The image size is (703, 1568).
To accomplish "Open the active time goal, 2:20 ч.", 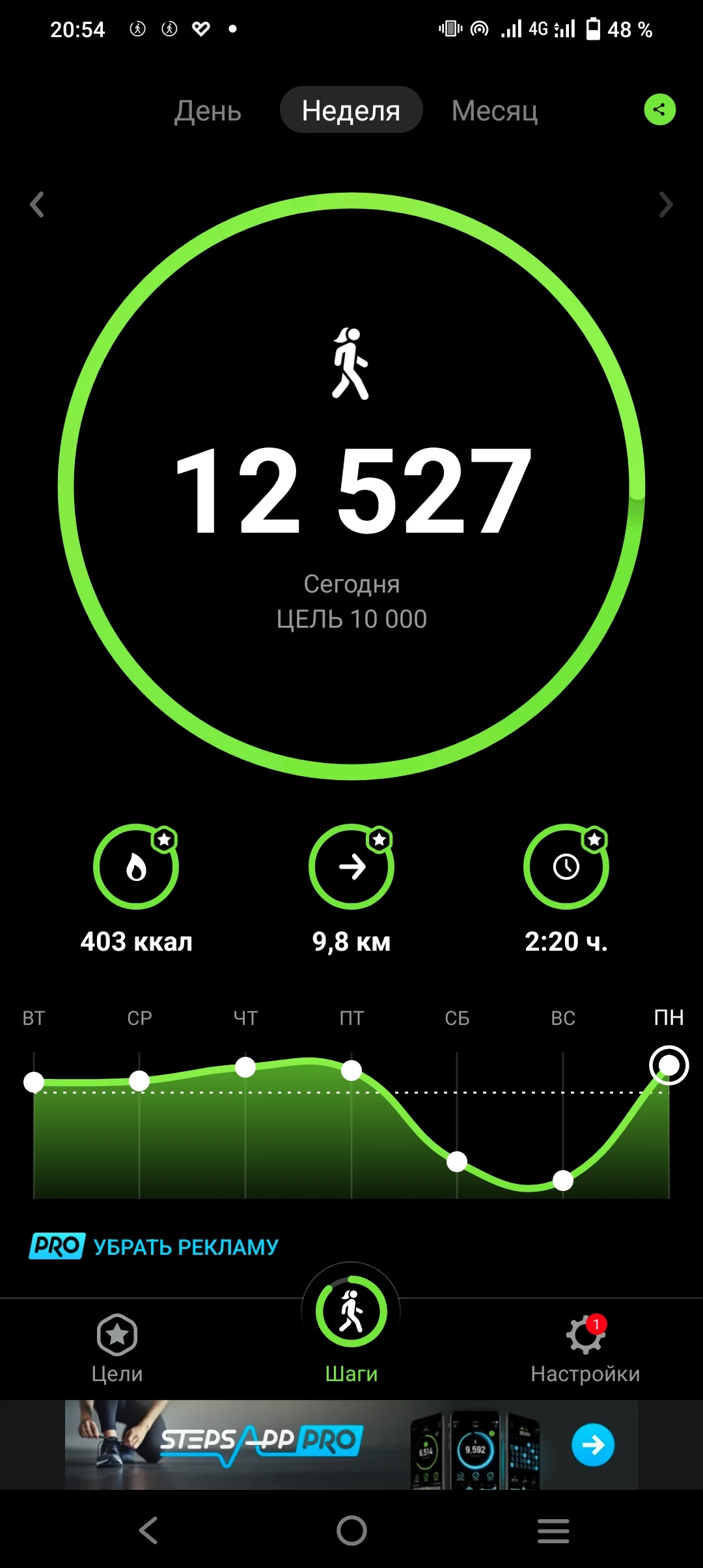I will [566, 867].
